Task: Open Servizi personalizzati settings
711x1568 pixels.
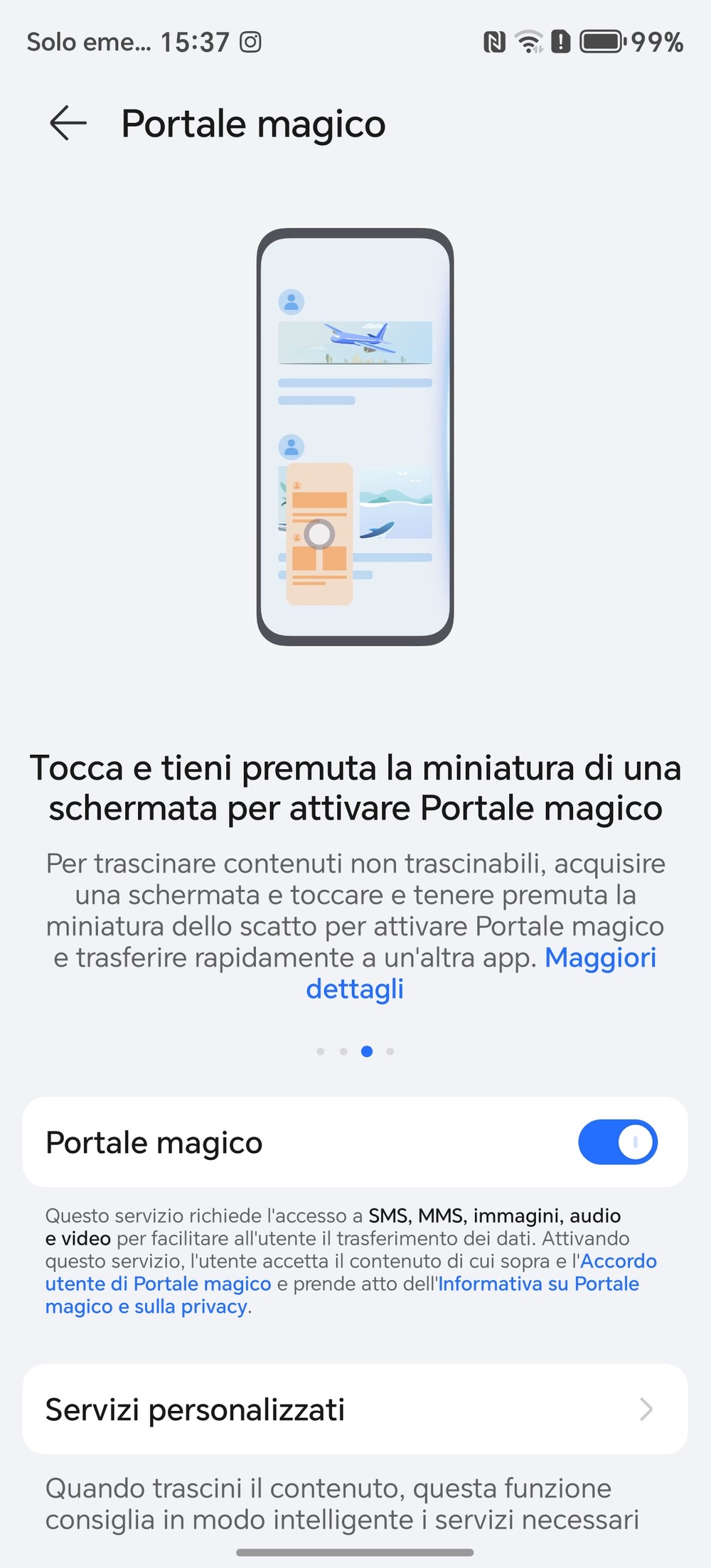Action: click(x=355, y=1409)
